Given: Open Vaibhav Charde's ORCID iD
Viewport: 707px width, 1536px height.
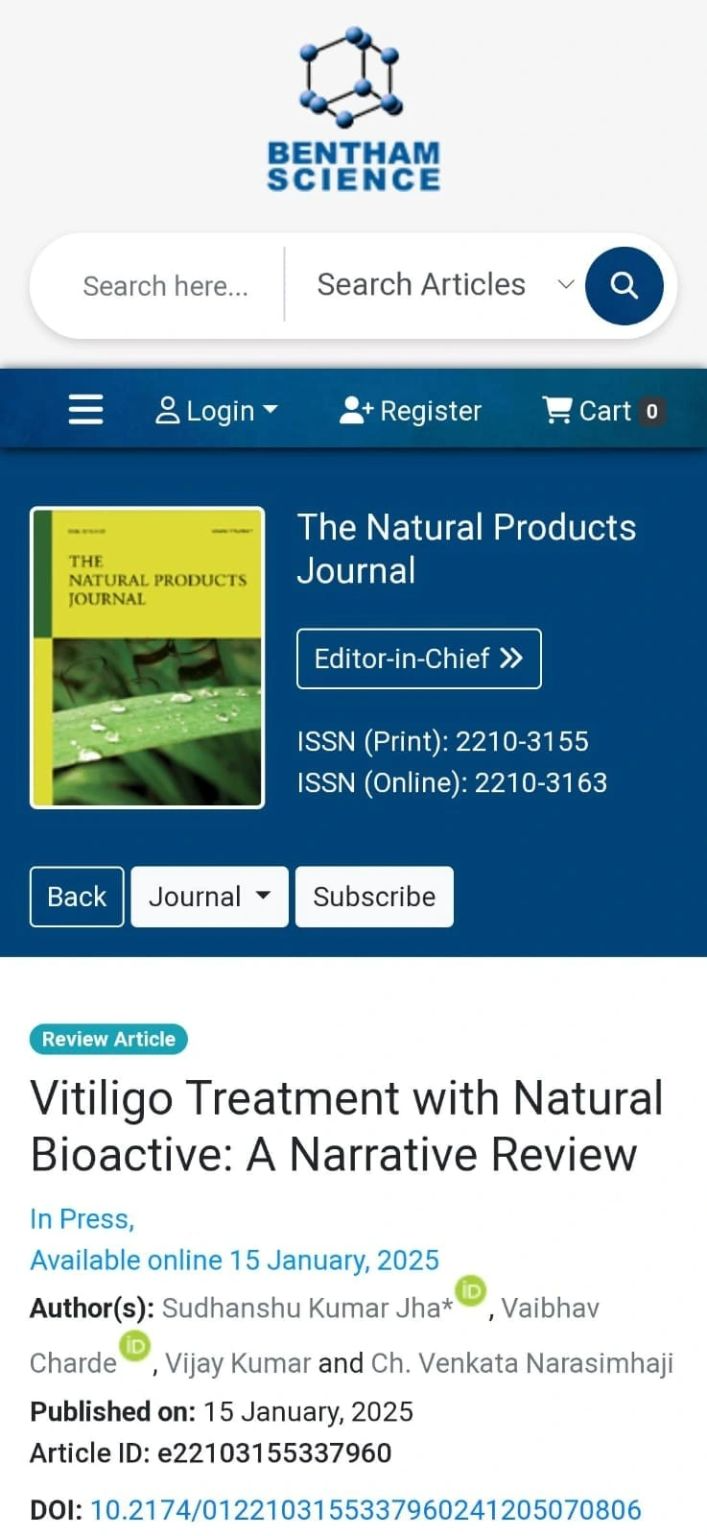Looking at the screenshot, I should [134, 1346].
